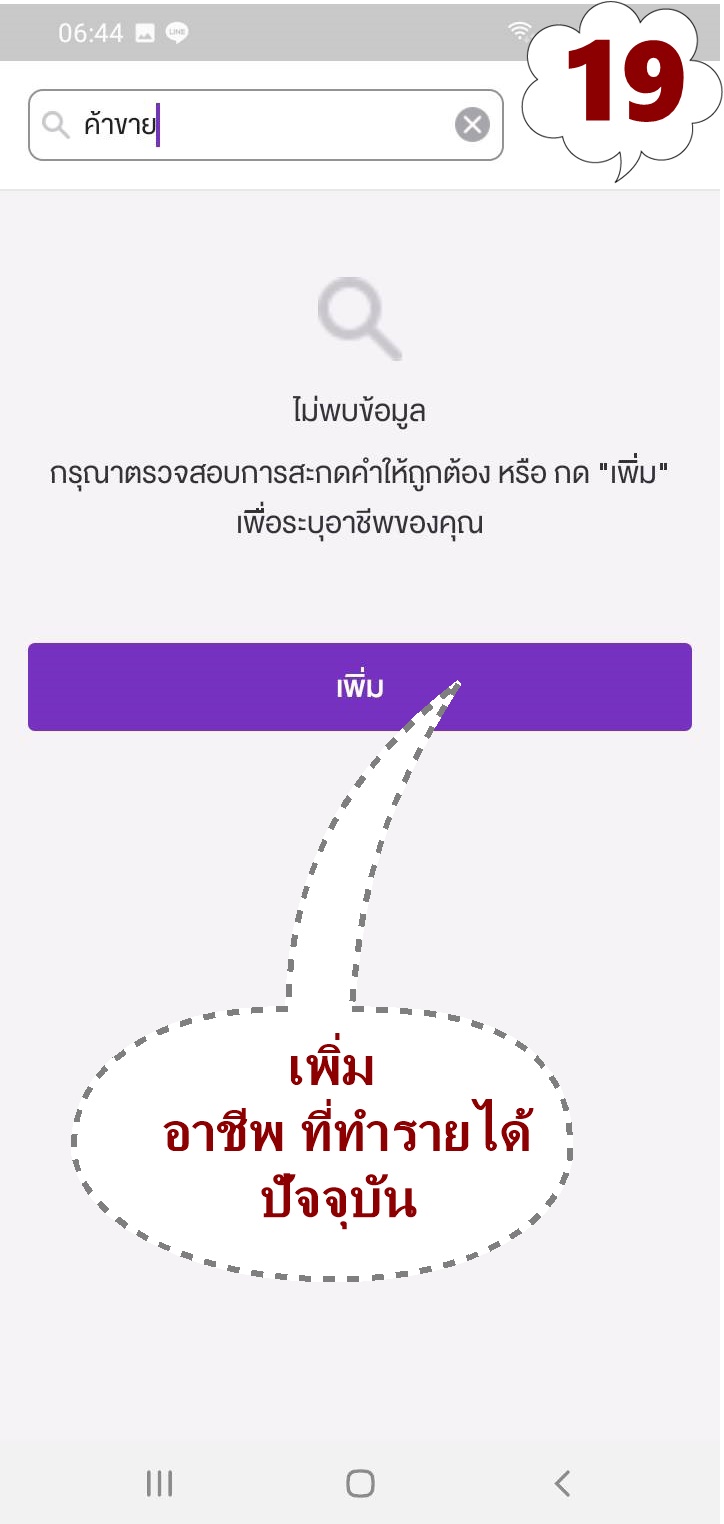Open recent apps from the navigation bar

(x=159, y=1483)
